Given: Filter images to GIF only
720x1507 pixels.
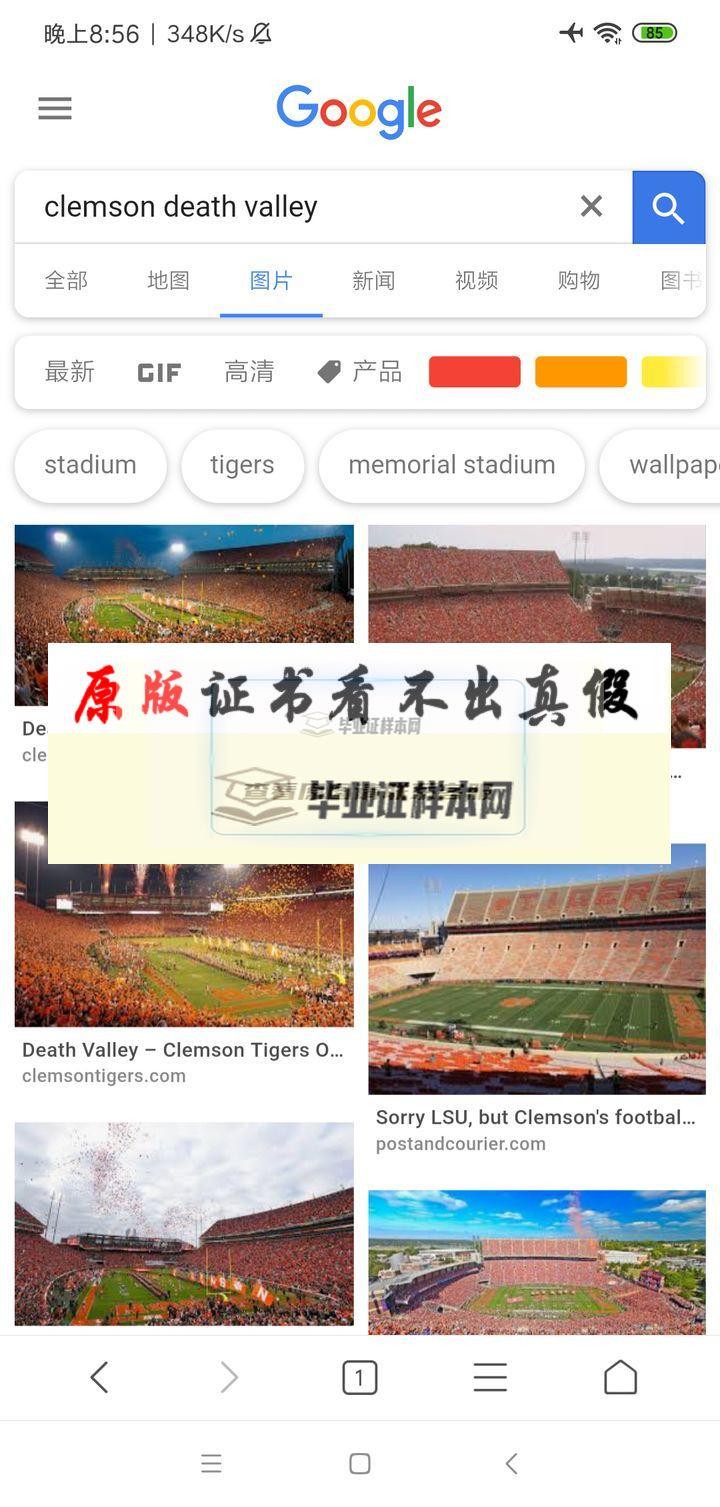Looking at the screenshot, I should click(159, 372).
